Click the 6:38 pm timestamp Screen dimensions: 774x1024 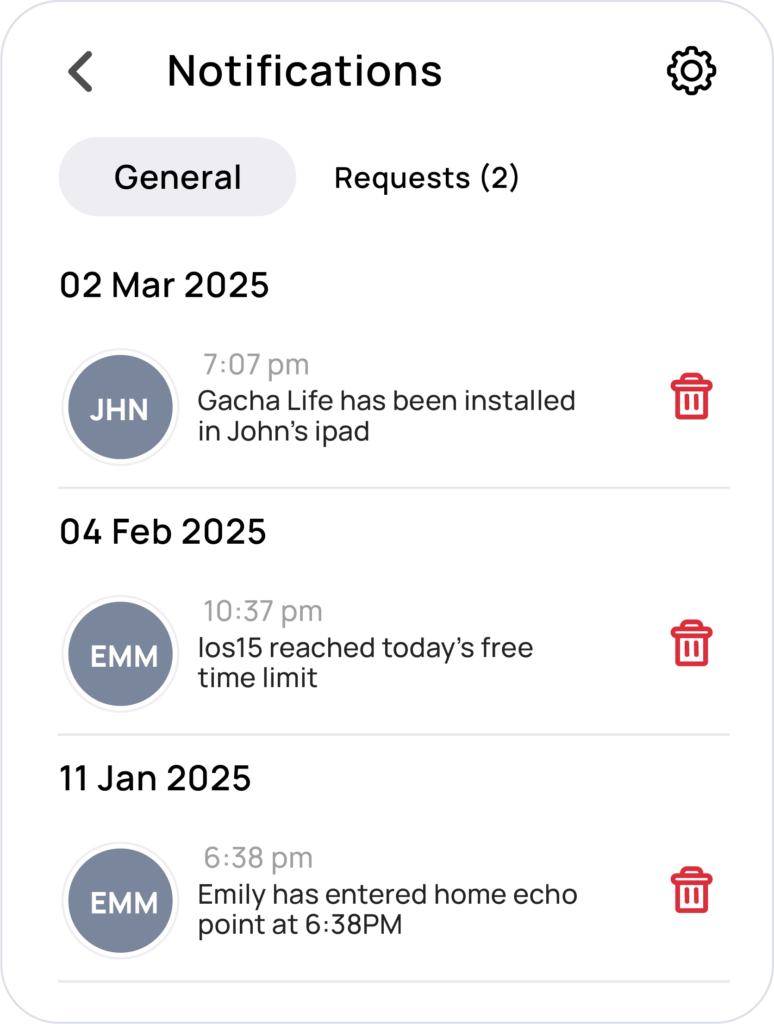[253, 857]
